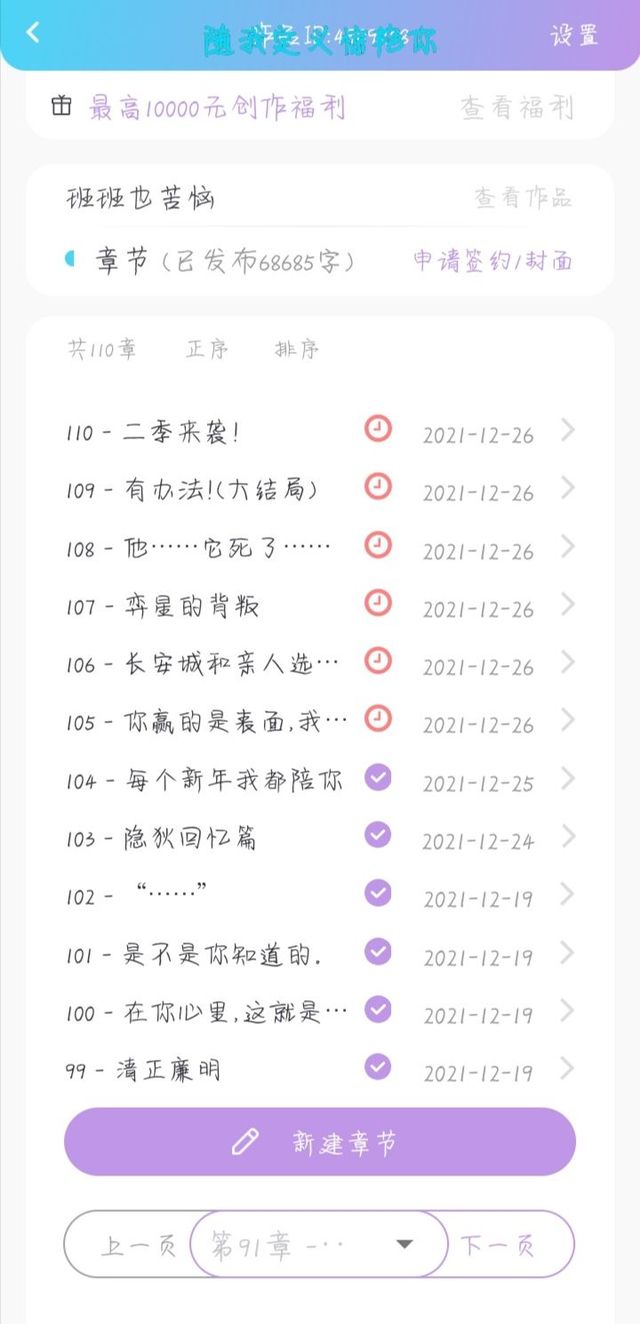
Task: Open chapter 101 是不是你知道的.
Action: tap(320, 955)
